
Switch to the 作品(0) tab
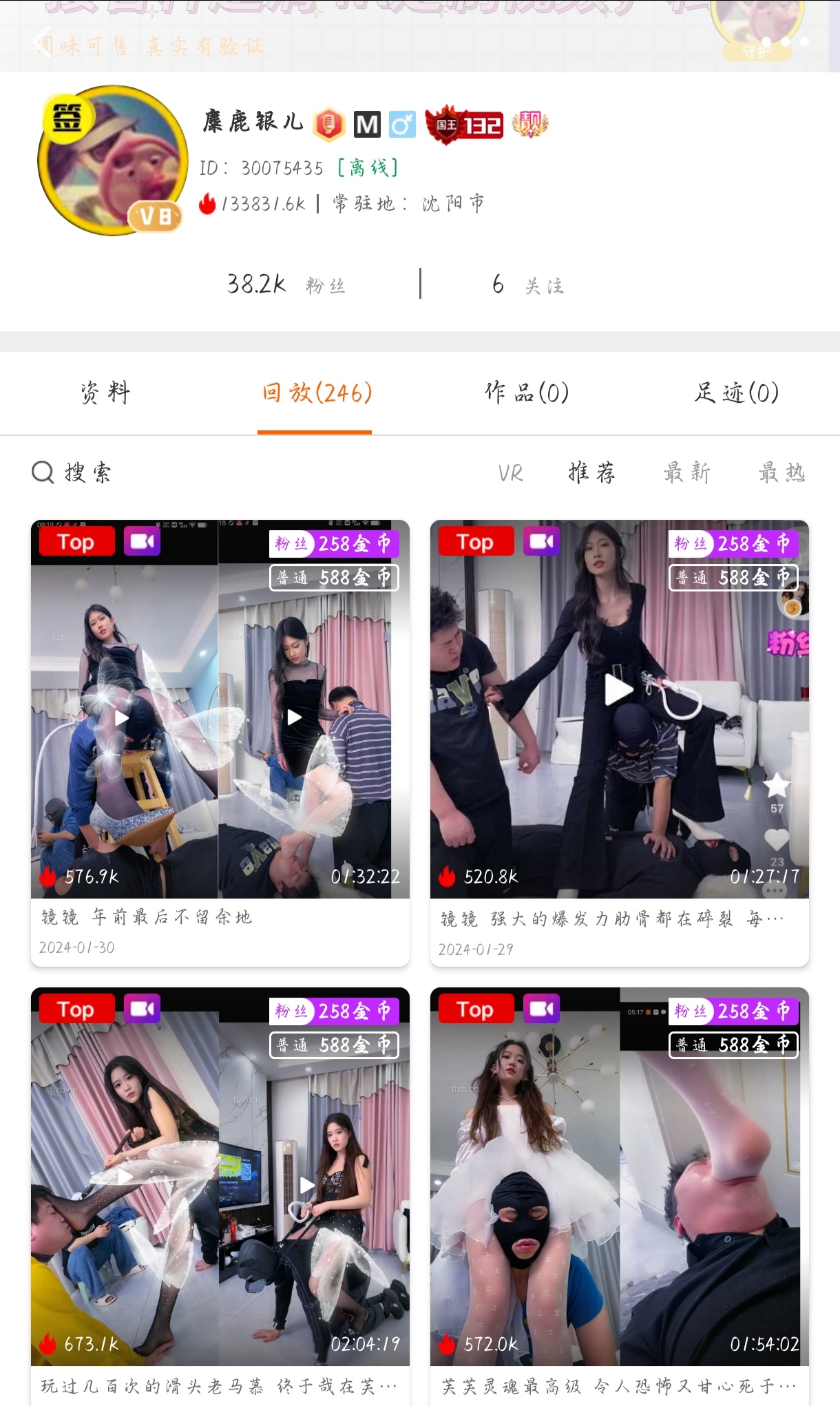[527, 393]
